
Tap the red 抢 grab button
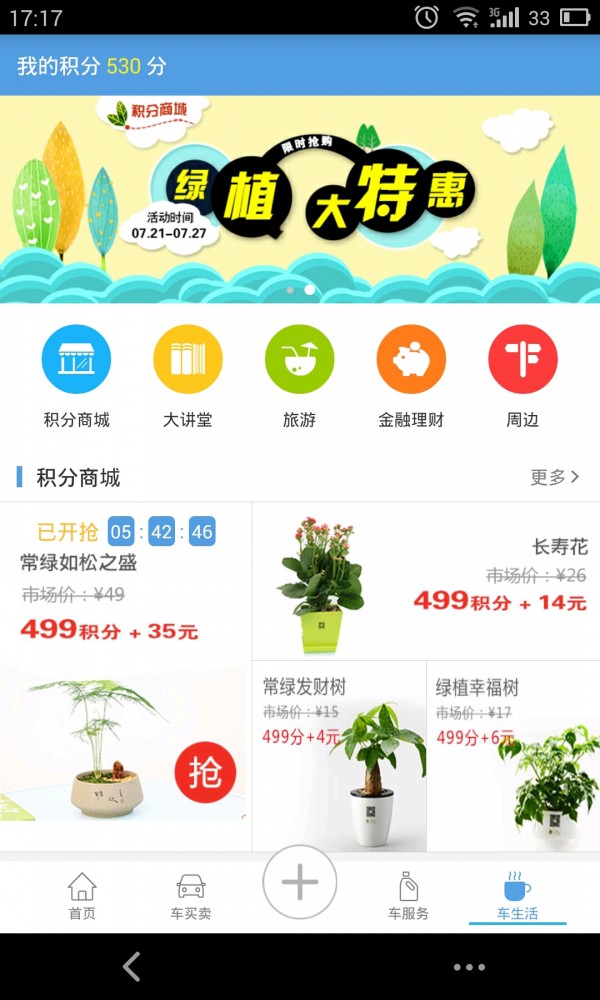coord(205,773)
